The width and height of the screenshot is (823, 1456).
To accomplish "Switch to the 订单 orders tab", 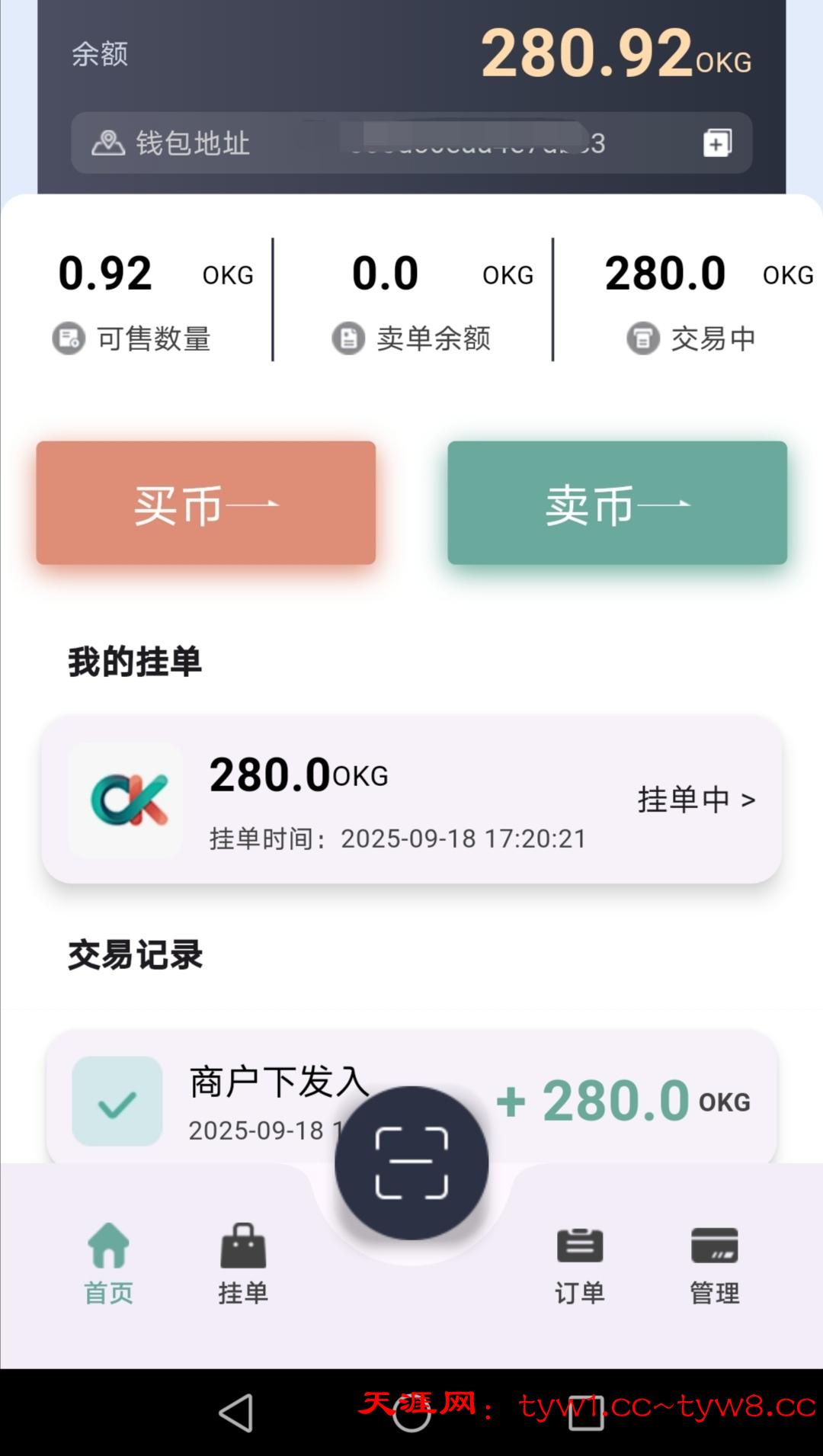I will (x=580, y=1262).
